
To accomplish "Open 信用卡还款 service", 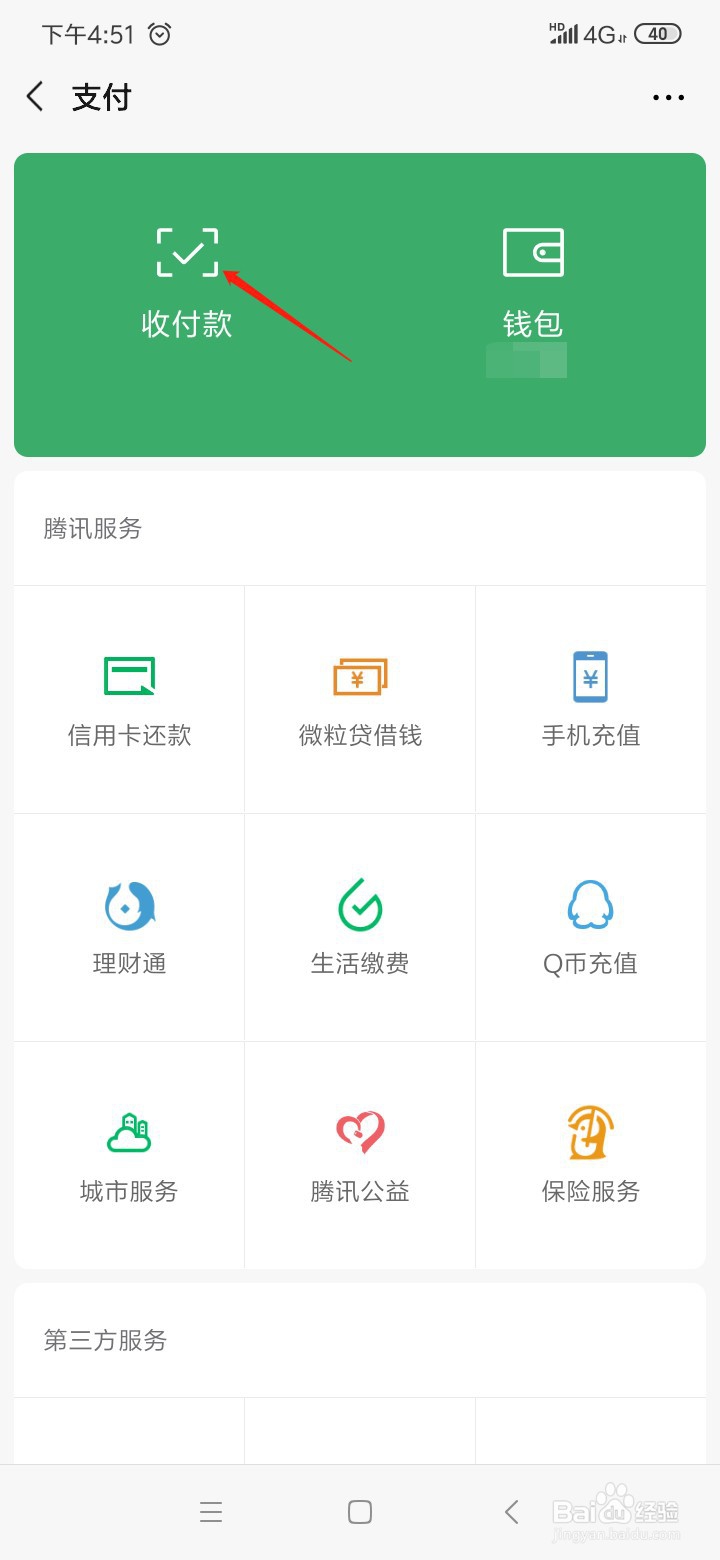I will [x=129, y=700].
